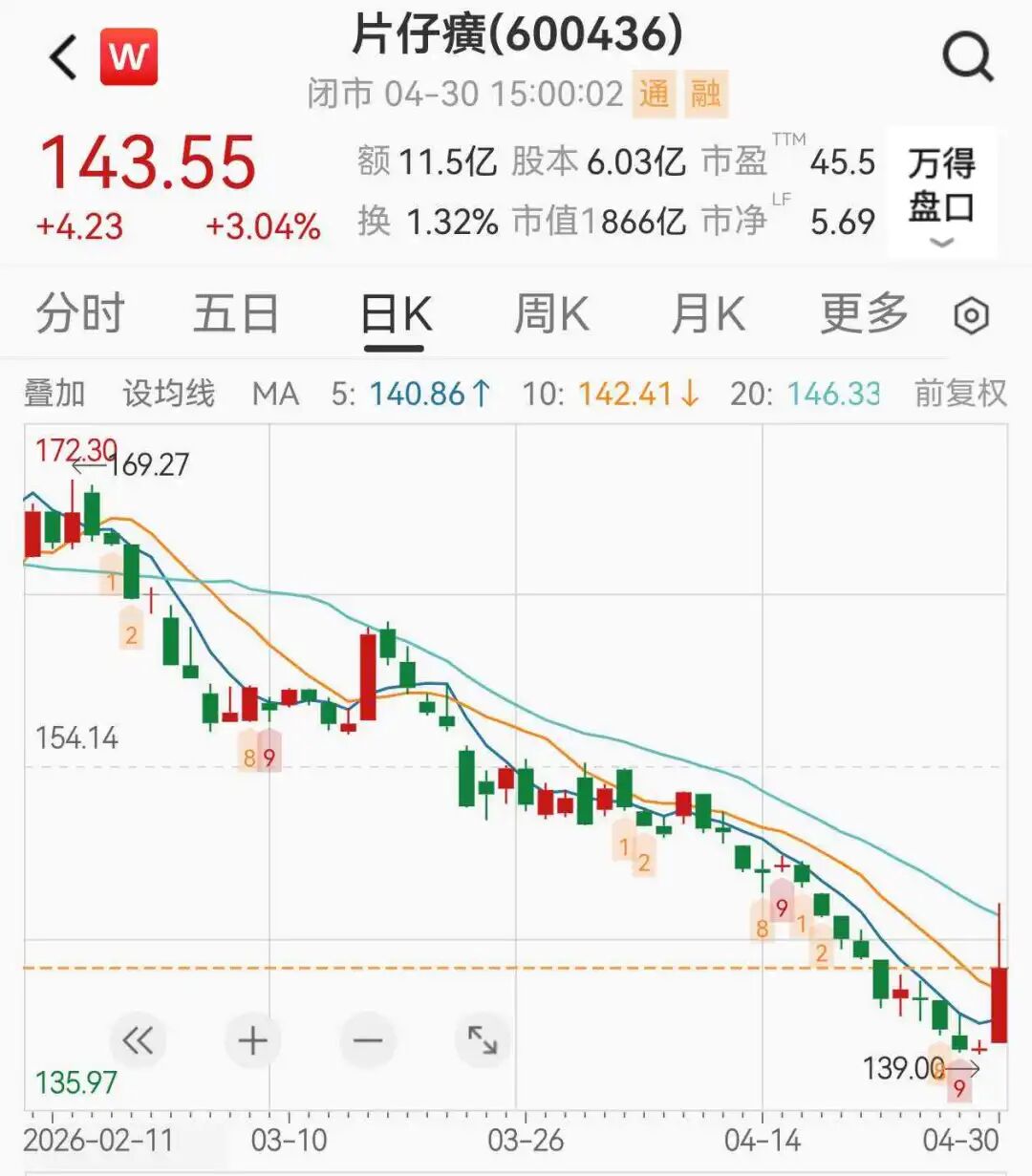Screen dimensions: 1032x1176
Task: Tap the red Wind W logo icon
Action: pos(131,55)
